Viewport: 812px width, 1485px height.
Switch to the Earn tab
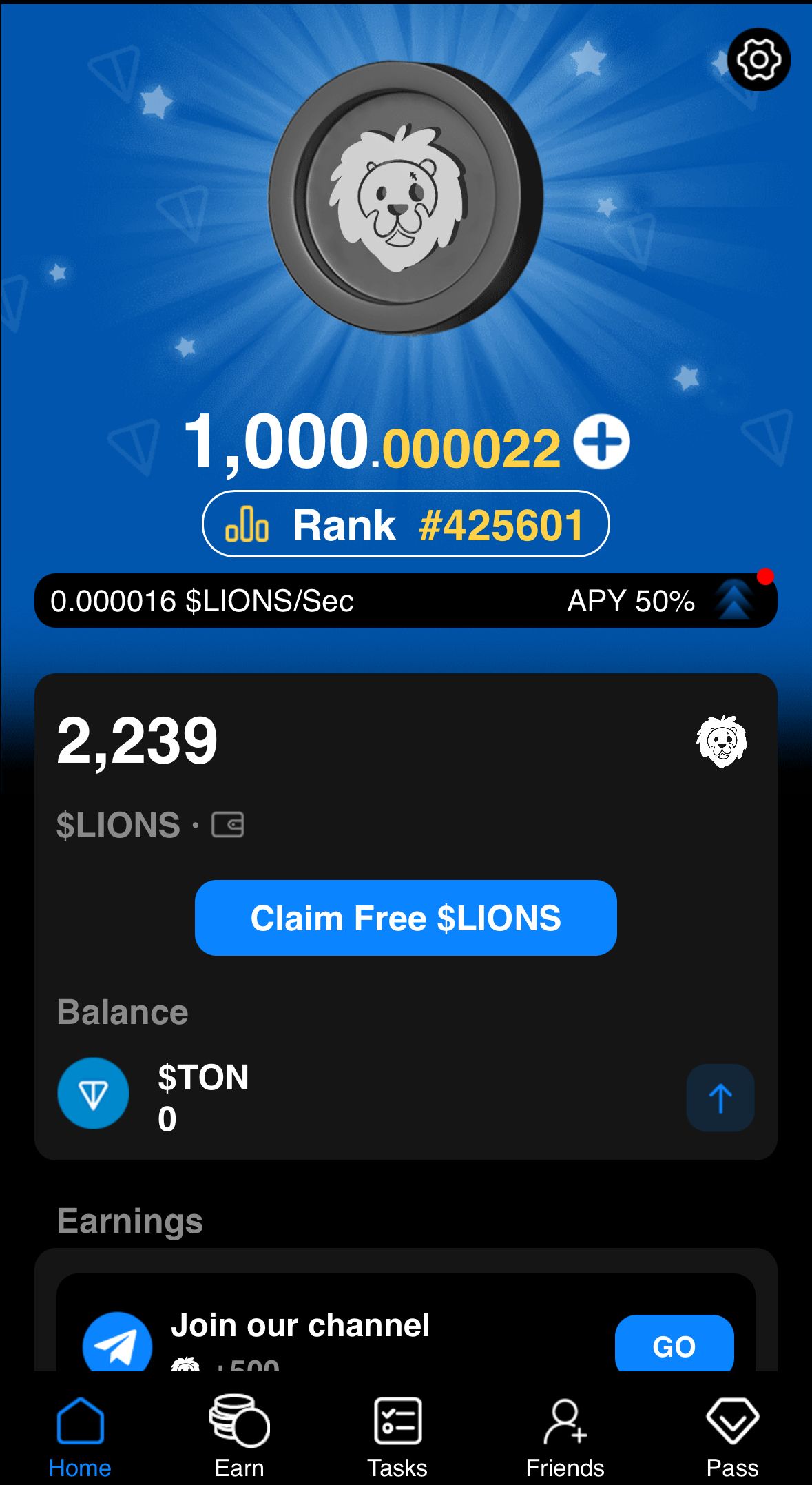point(239,1437)
